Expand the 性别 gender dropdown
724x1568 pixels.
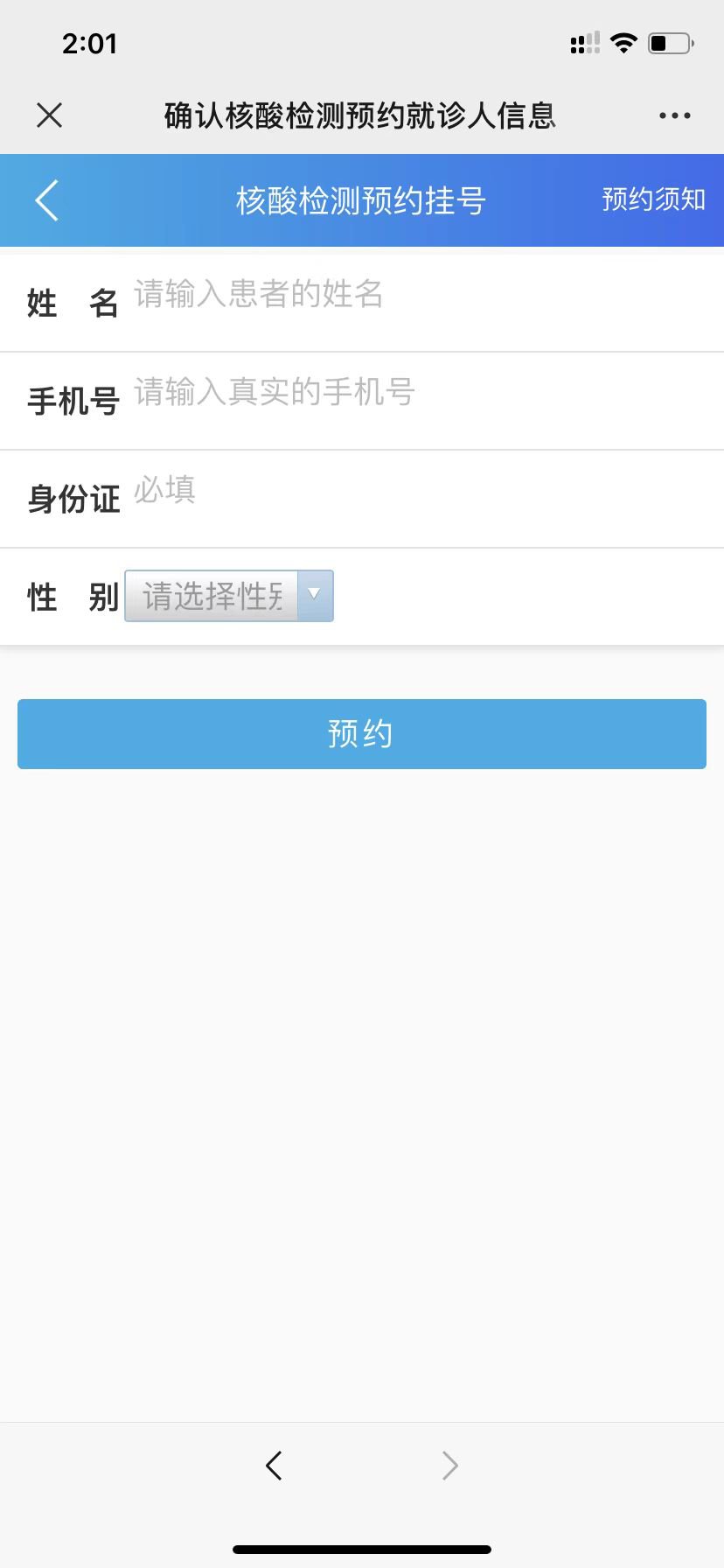[x=229, y=596]
